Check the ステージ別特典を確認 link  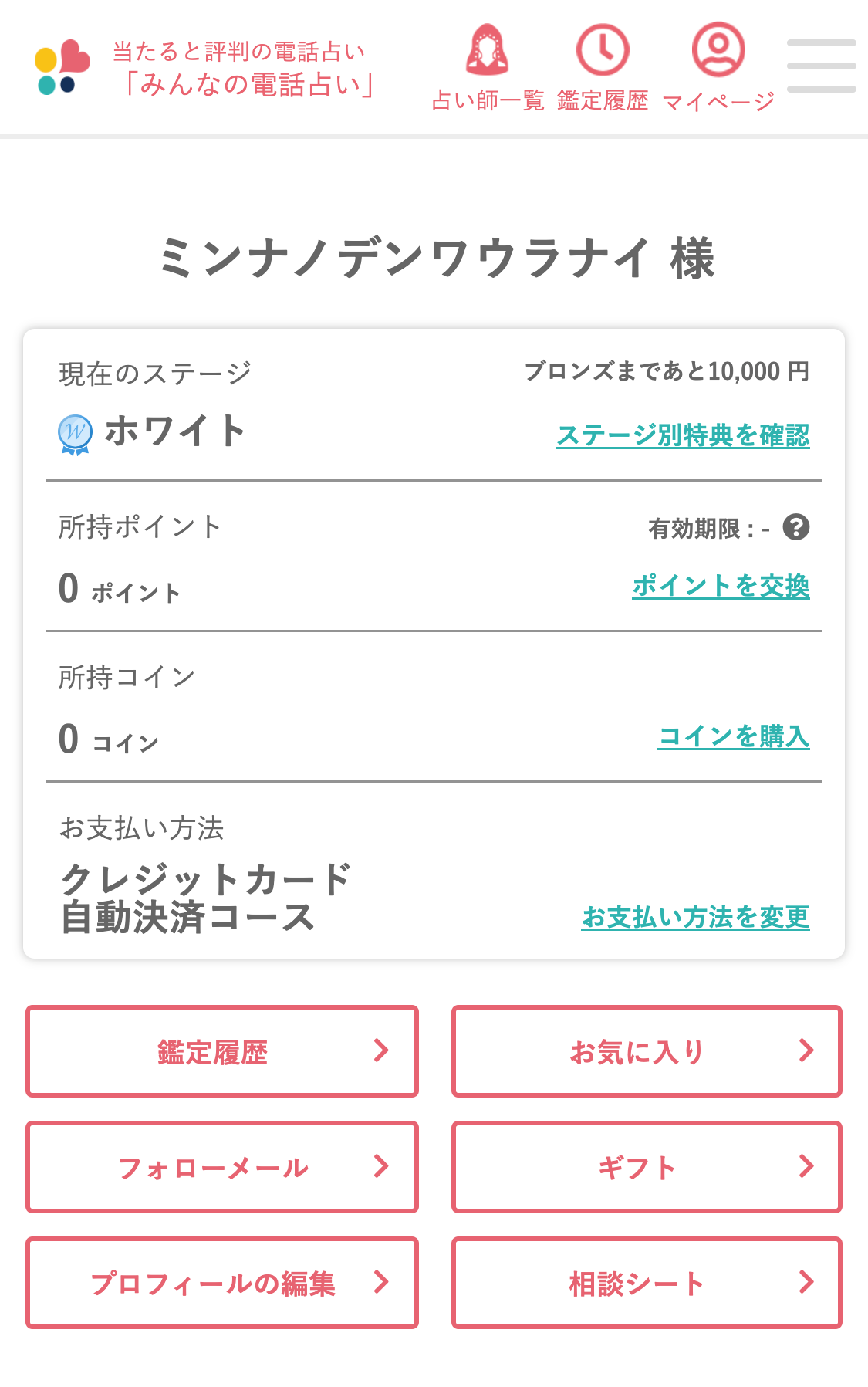[x=683, y=435]
